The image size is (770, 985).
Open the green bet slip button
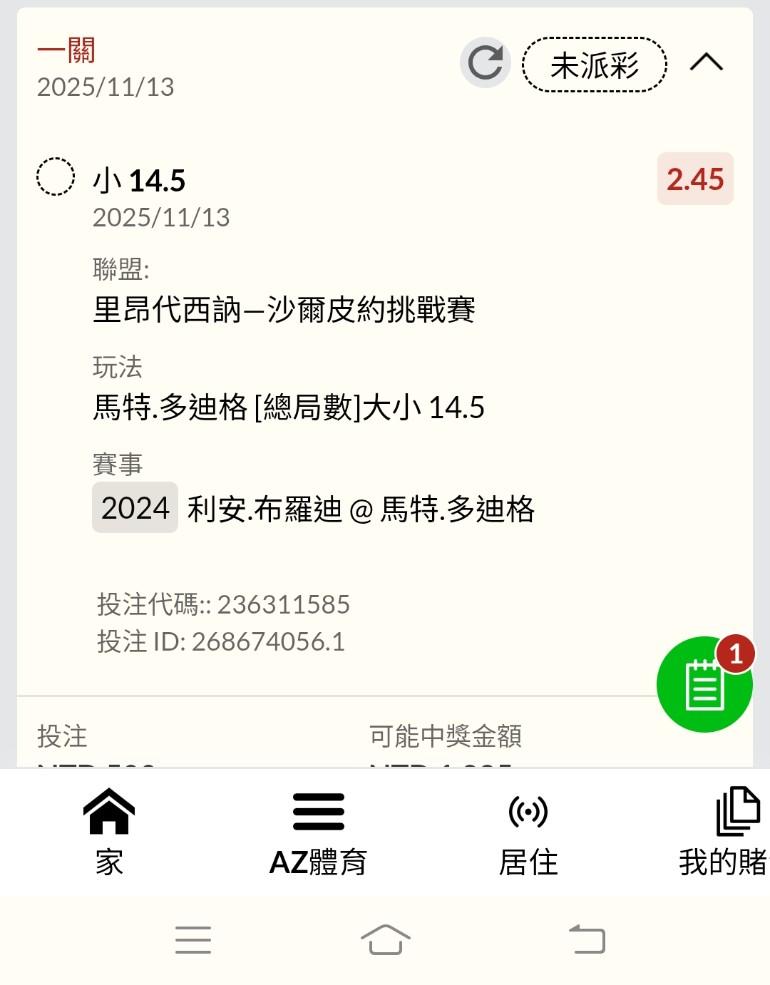(704, 685)
